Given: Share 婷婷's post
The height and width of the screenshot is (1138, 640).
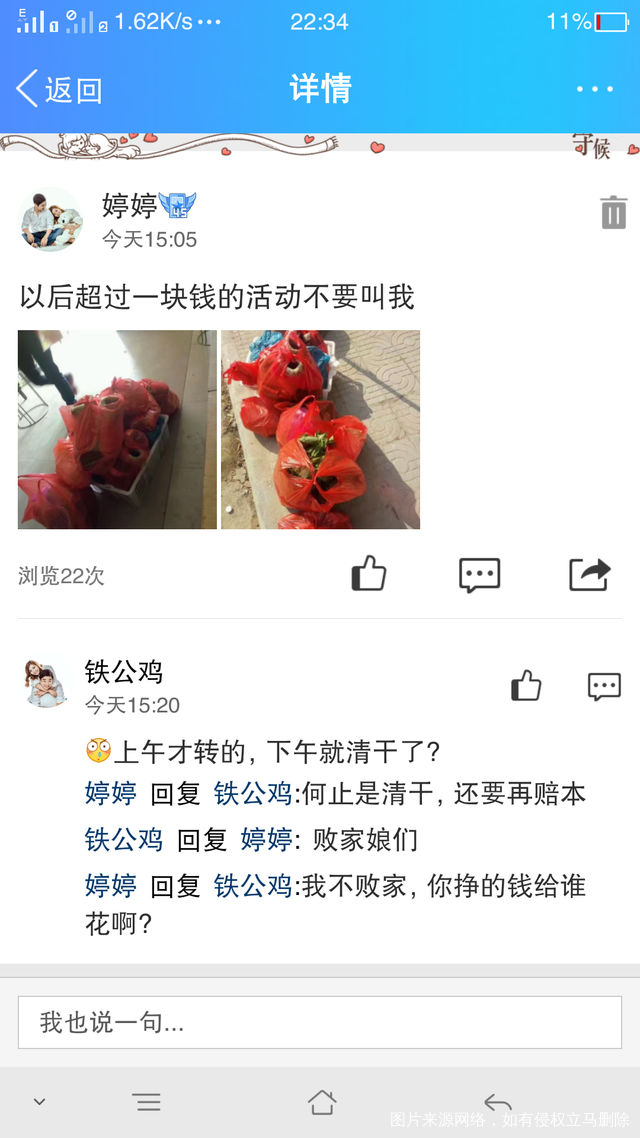Looking at the screenshot, I should coord(589,575).
